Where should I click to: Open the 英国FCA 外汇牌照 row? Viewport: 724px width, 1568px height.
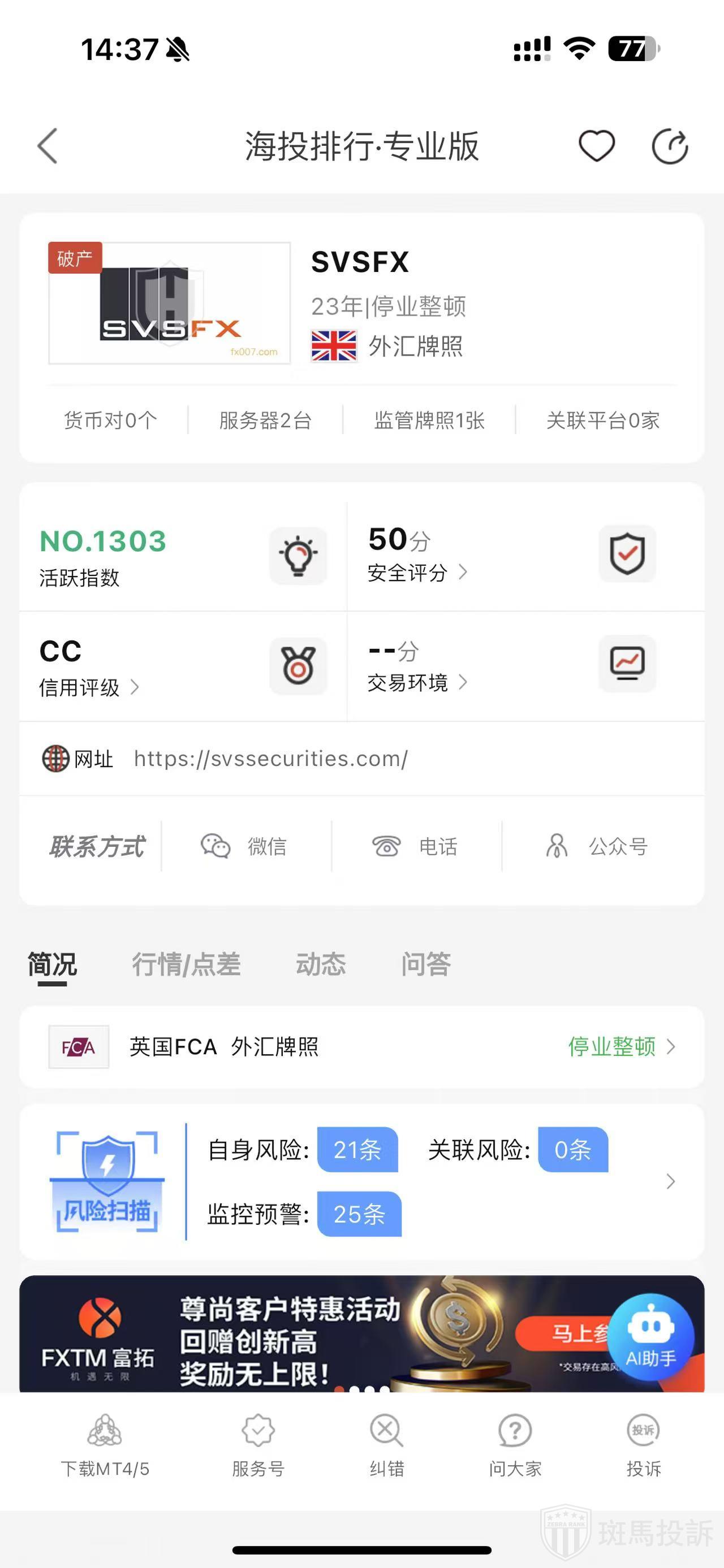point(361,1046)
